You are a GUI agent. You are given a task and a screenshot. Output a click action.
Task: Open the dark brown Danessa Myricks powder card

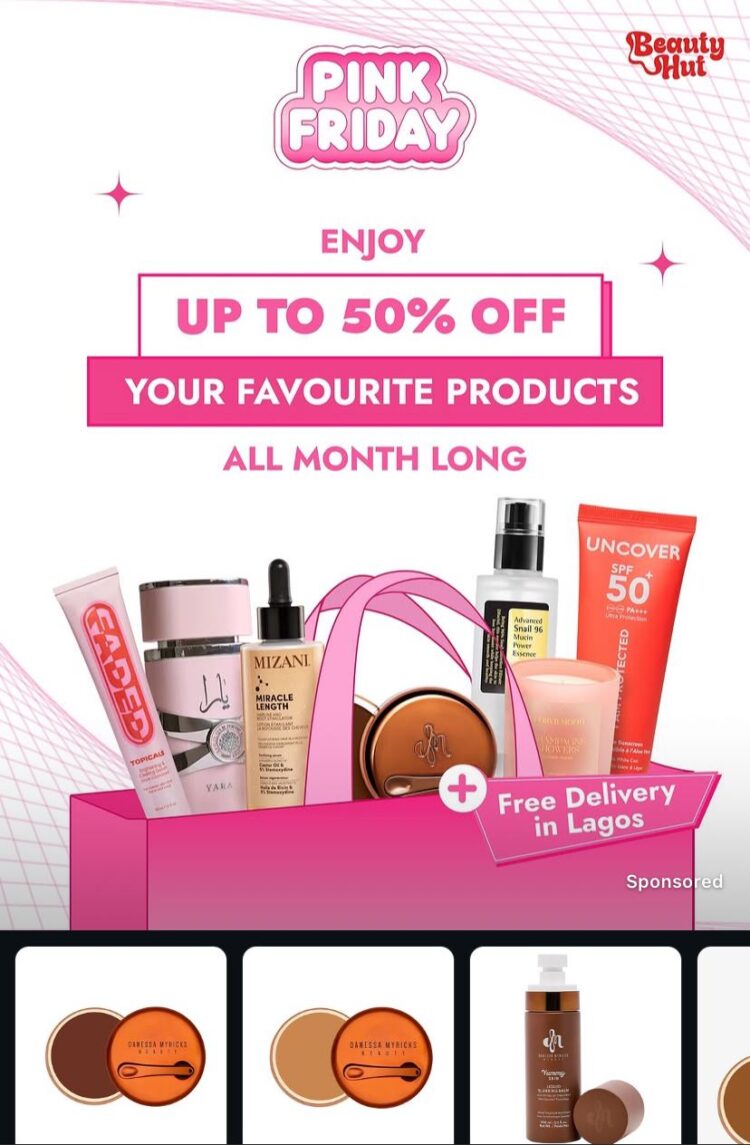[121, 1050]
